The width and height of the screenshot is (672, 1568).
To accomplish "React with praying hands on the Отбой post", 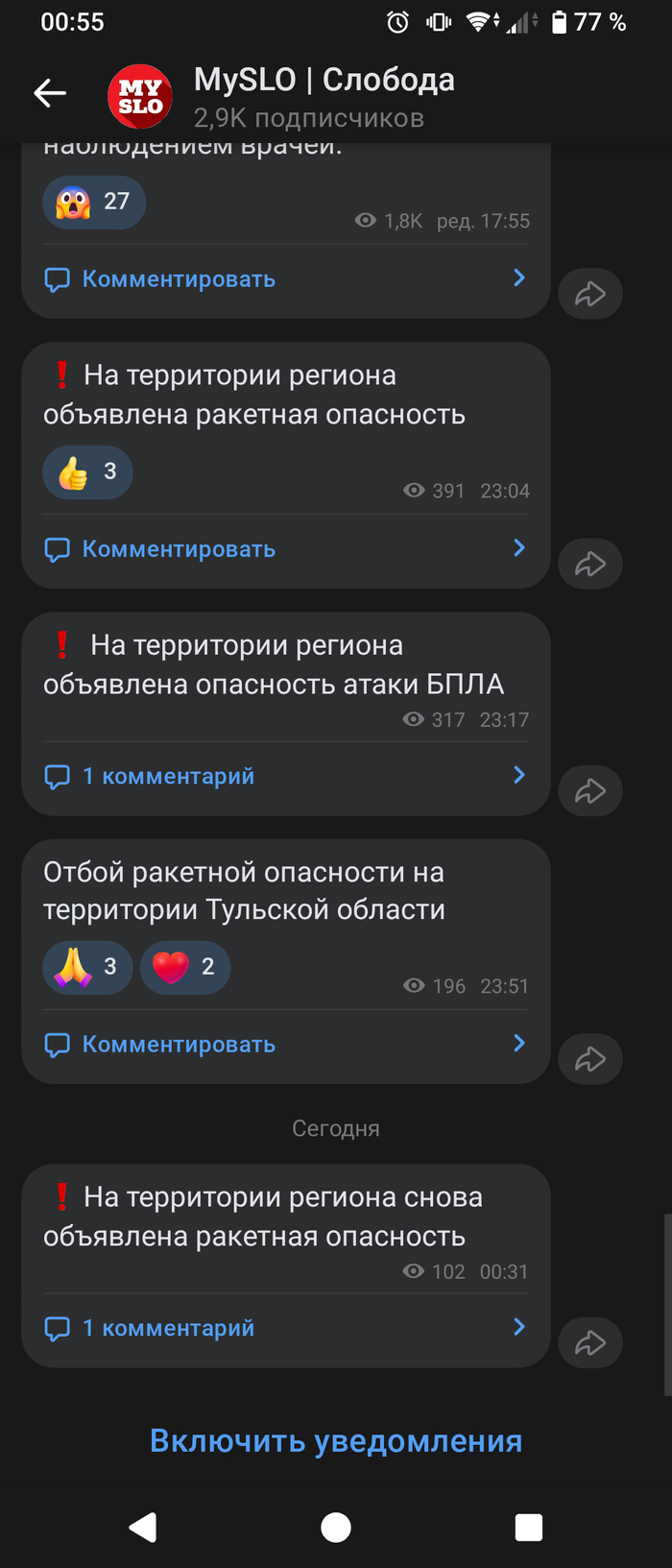I will coord(87,967).
